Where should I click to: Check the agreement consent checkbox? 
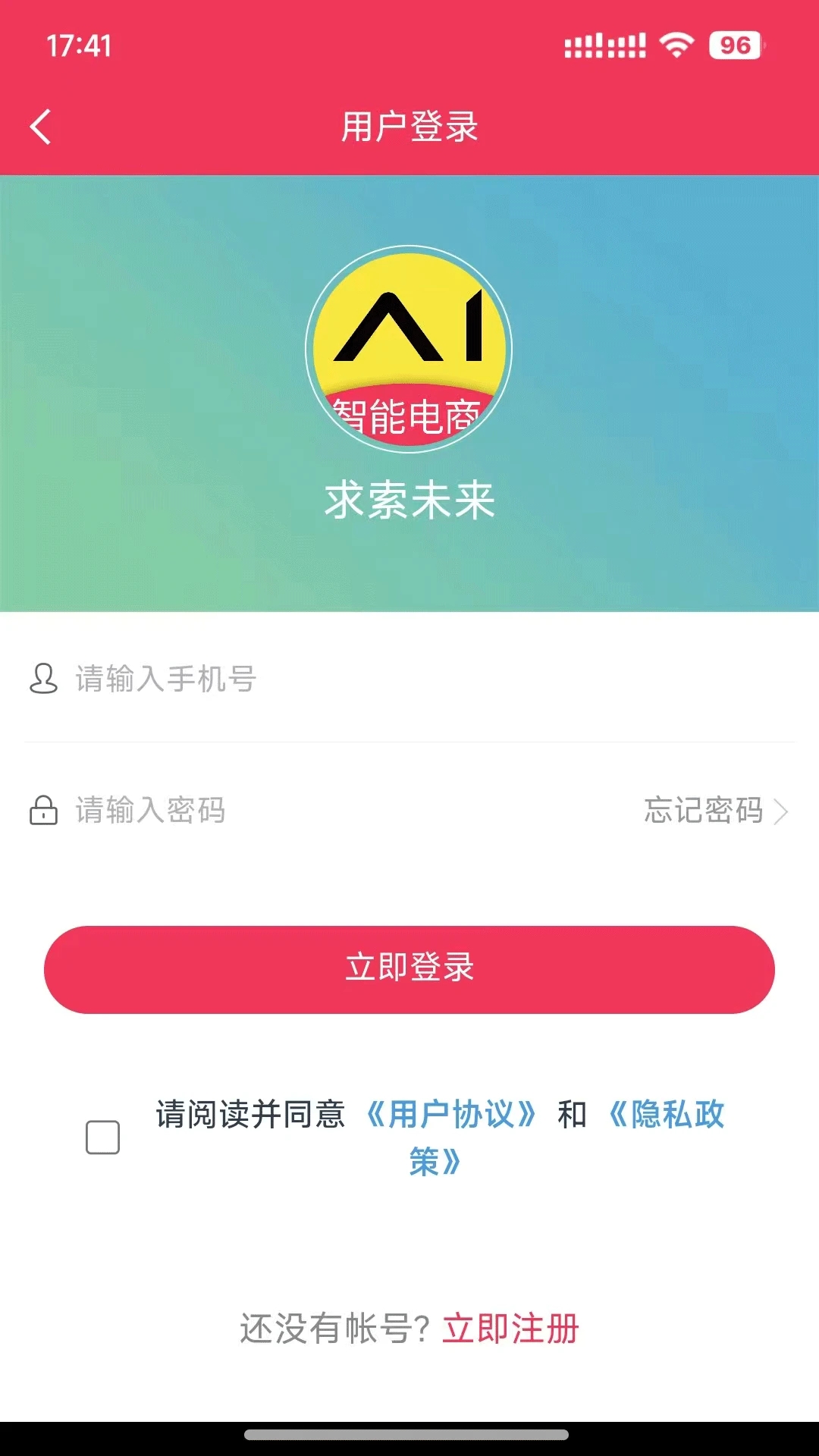tap(102, 1137)
